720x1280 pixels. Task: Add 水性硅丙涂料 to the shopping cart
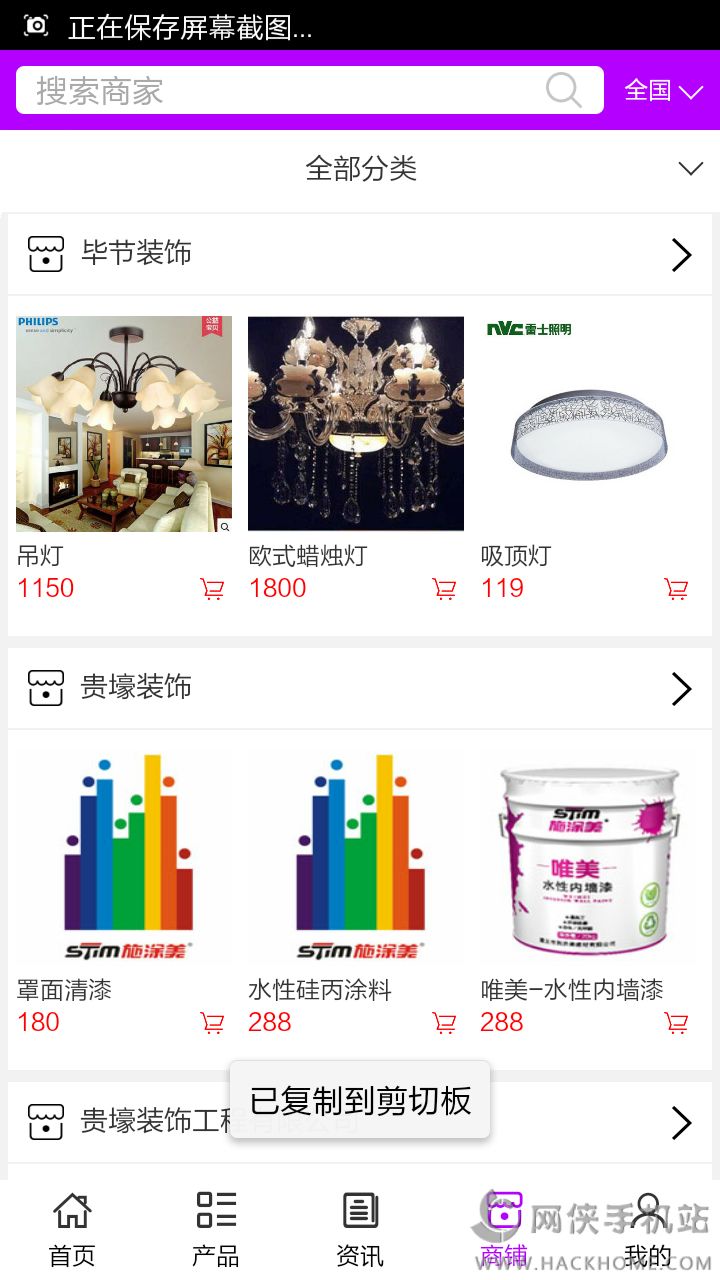pos(444,1023)
